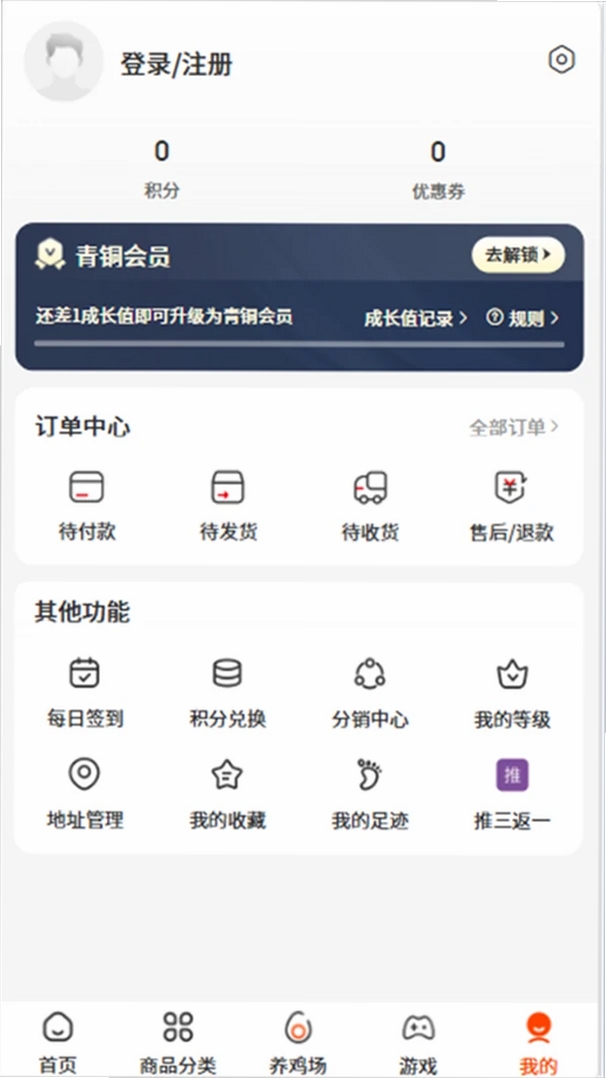The height and width of the screenshot is (1078, 606).
Task: Open 待付款 orders
Action: pos(87,506)
